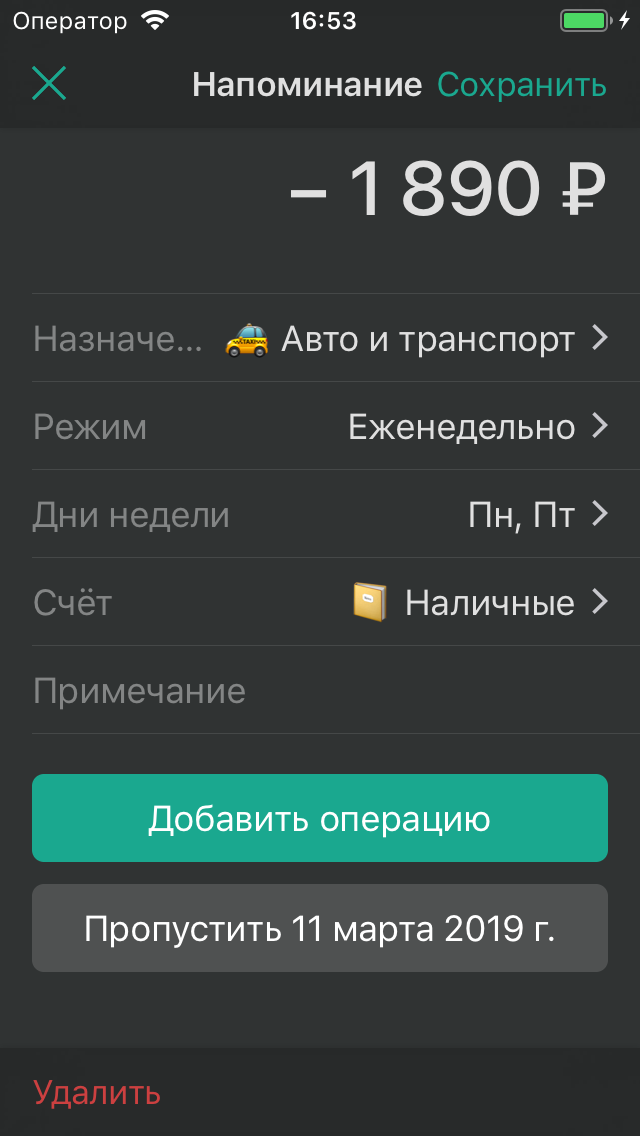This screenshot has width=640, height=1136.
Task: Edit the −1 890 ₽ amount
Action: pos(448,190)
